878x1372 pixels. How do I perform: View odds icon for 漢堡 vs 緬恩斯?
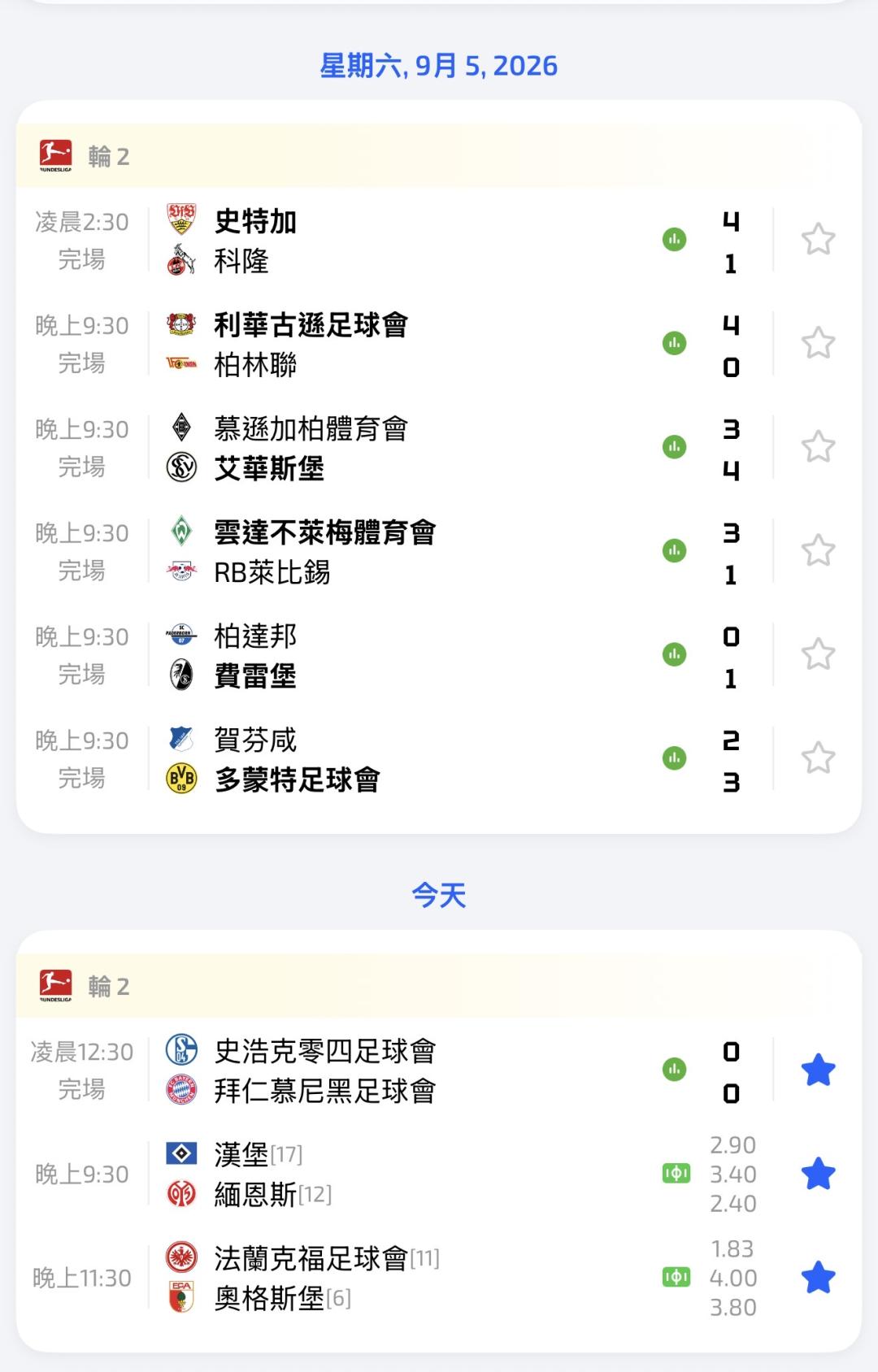pyautogui.click(x=676, y=1174)
